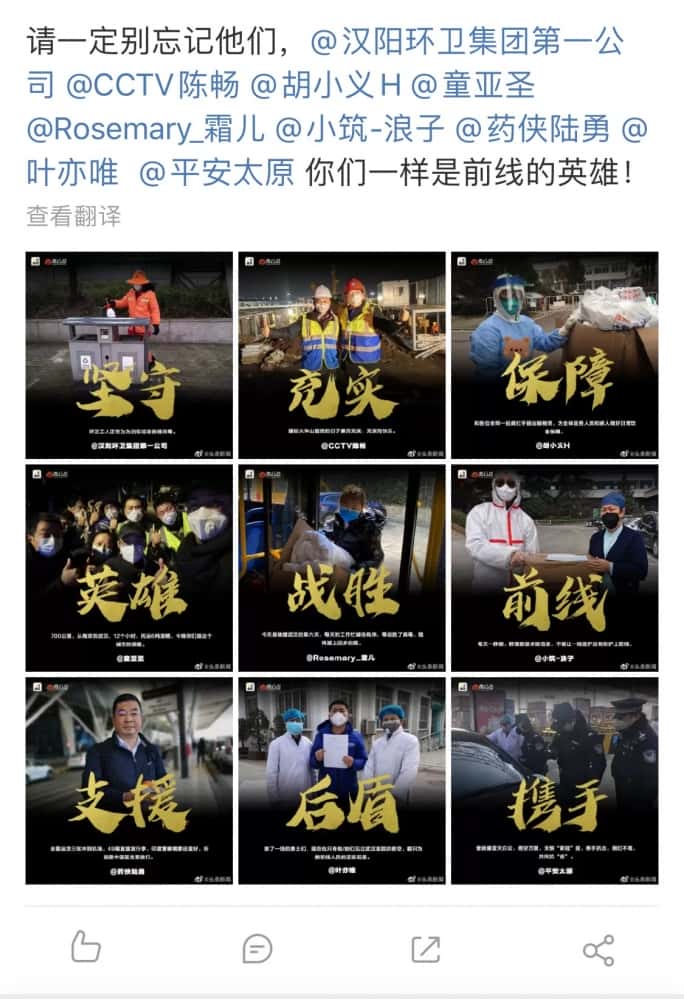
Task: Open the 携手 image tile
Action: pos(554,780)
